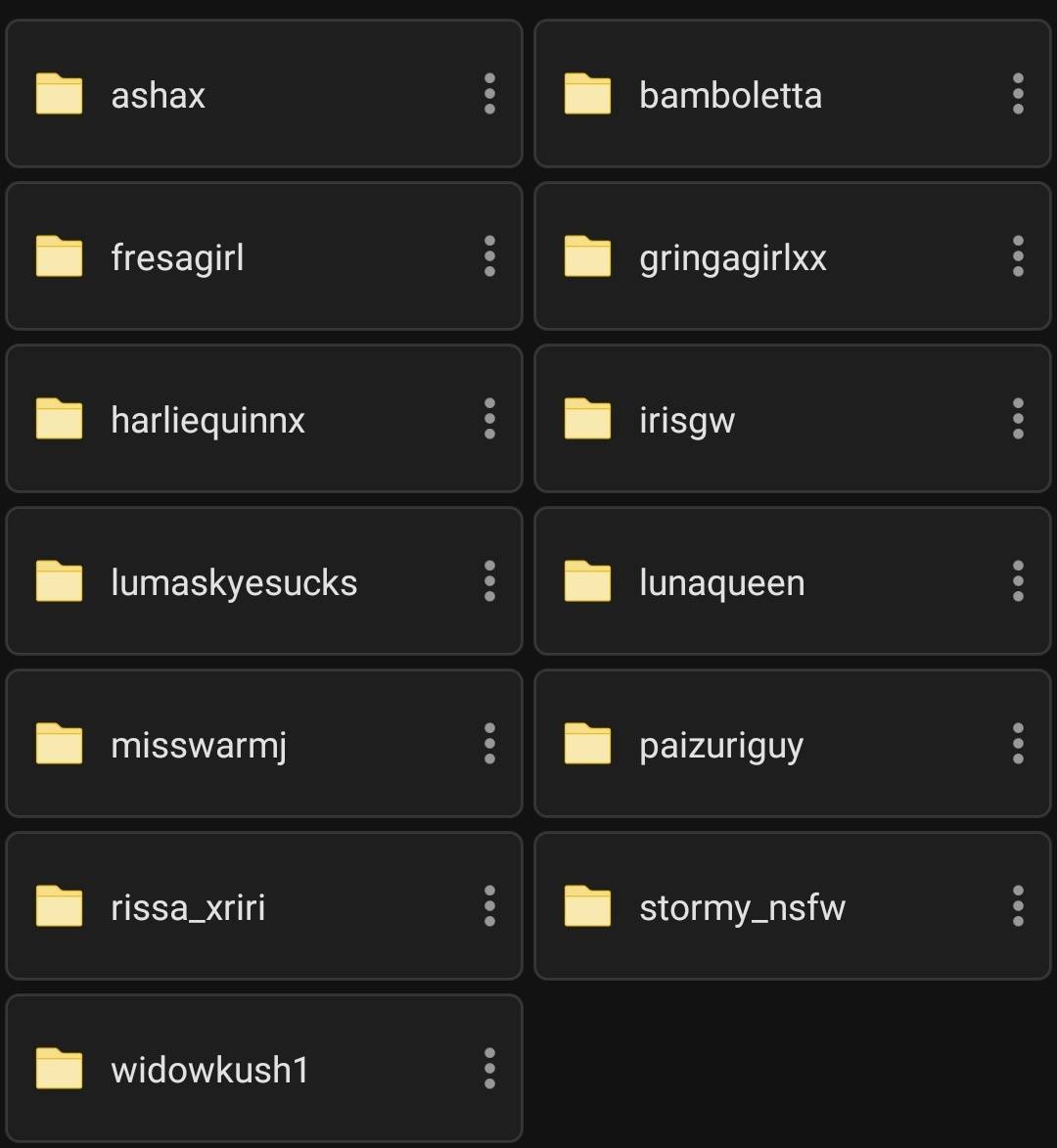Open the three-dot menu for paizuriguy
Screen dimensions: 1057x1148
[x=1019, y=744]
